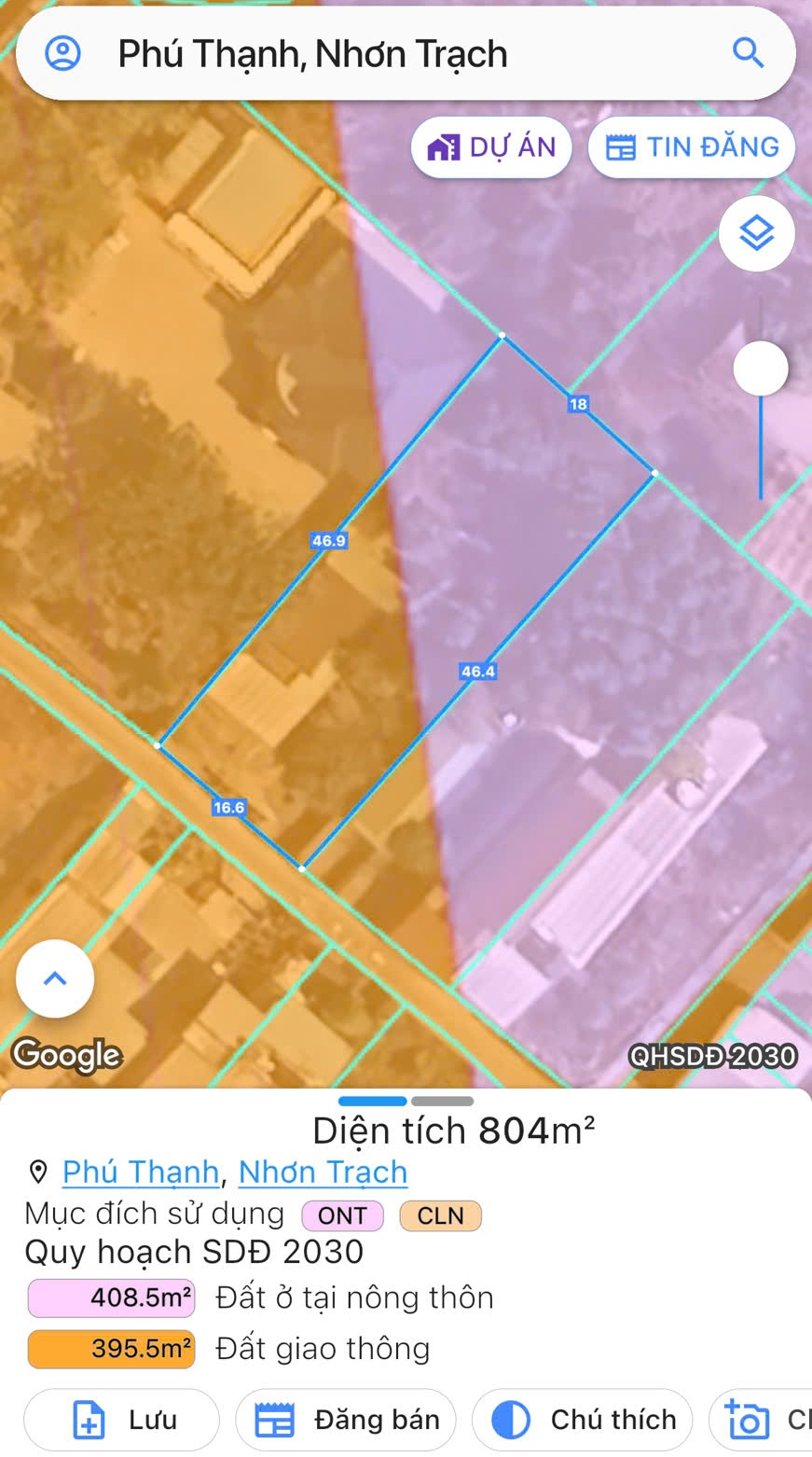Open the user profile icon
812x1457 pixels.
tap(63, 53)
